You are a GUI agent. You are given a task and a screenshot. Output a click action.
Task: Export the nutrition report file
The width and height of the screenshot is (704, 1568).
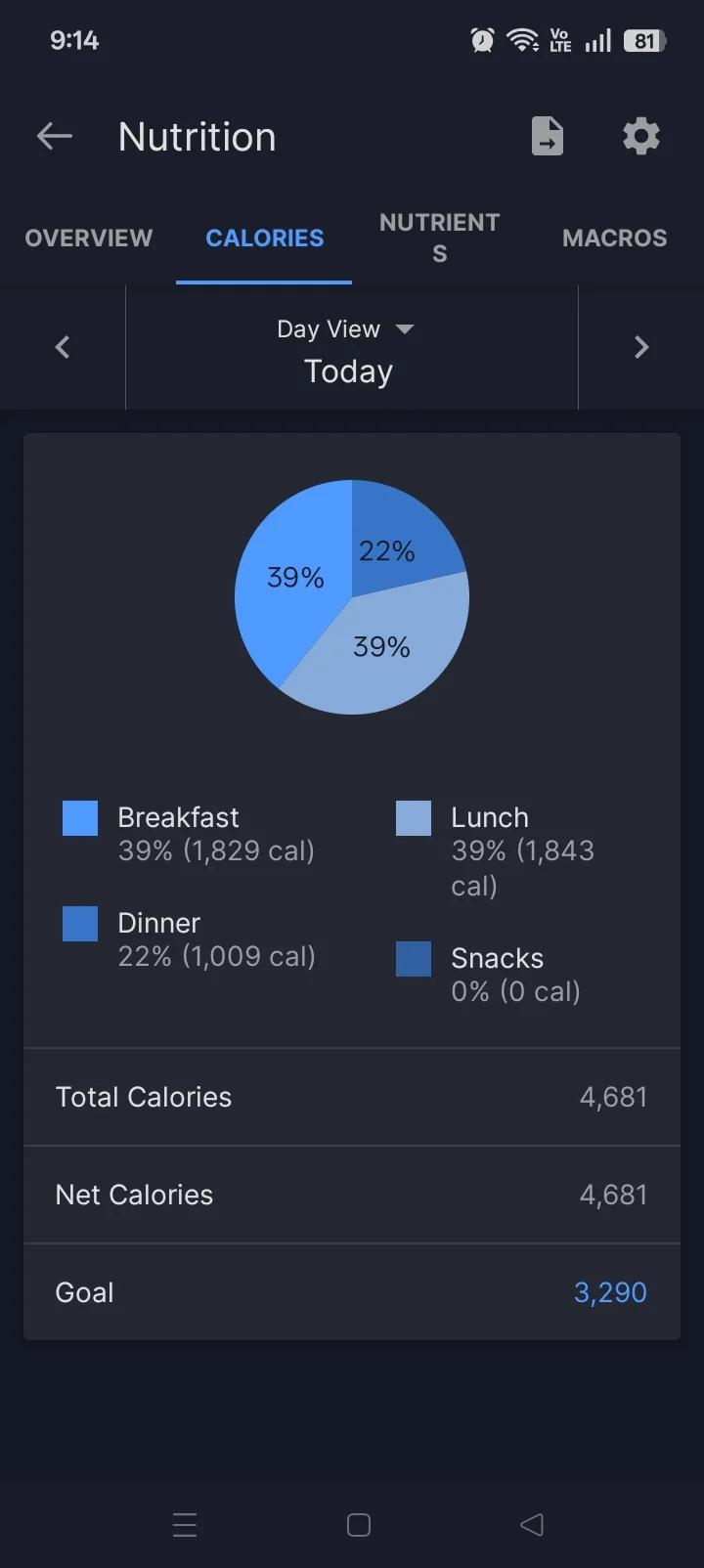pyautogui.click(x=548, y=136)
